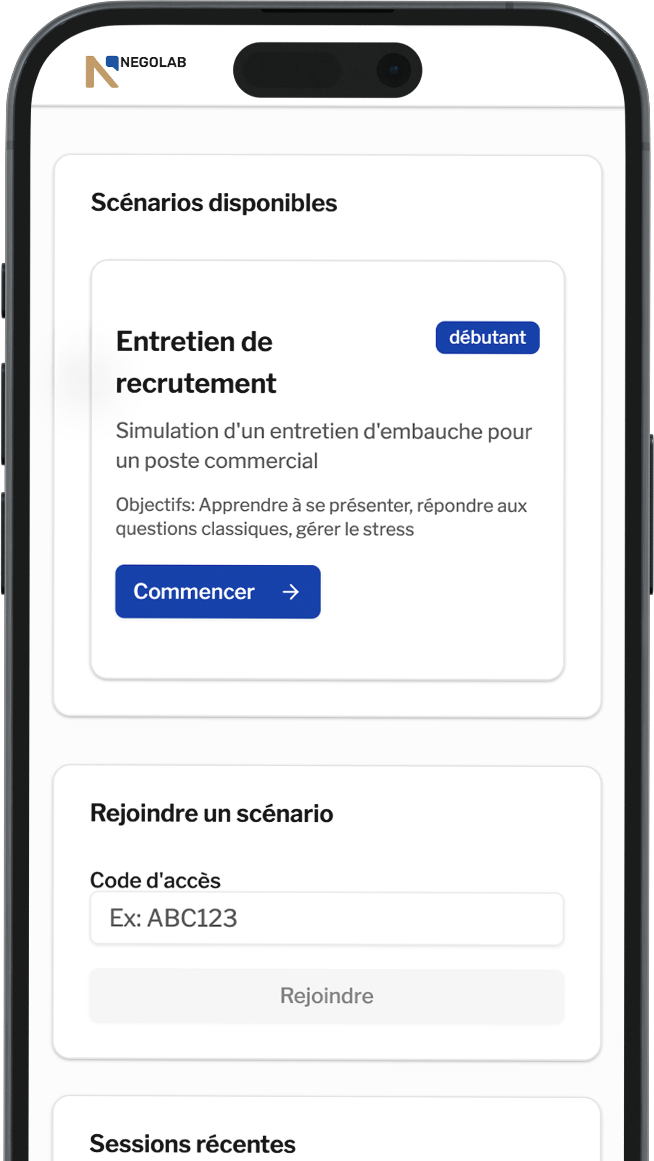
Task: Tap the code d'accès input field
Action: (x=326, y=919)
